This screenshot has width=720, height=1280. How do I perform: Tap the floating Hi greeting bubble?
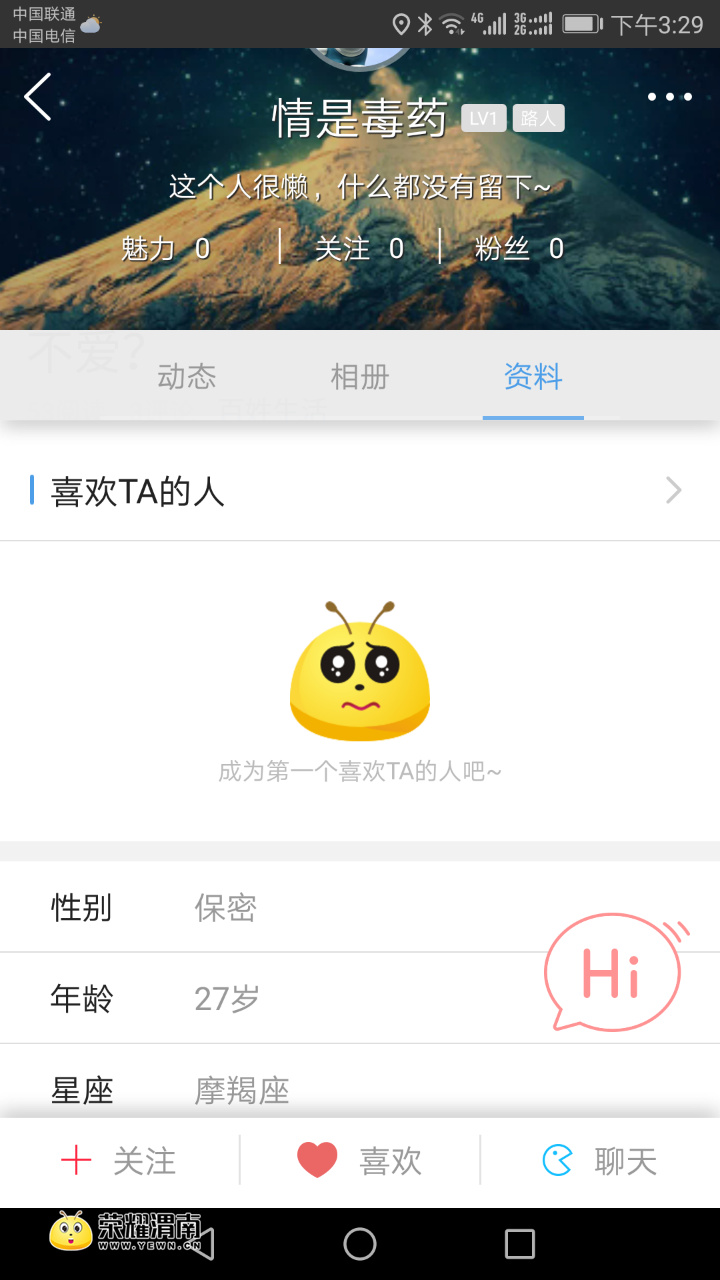[613, 973]
